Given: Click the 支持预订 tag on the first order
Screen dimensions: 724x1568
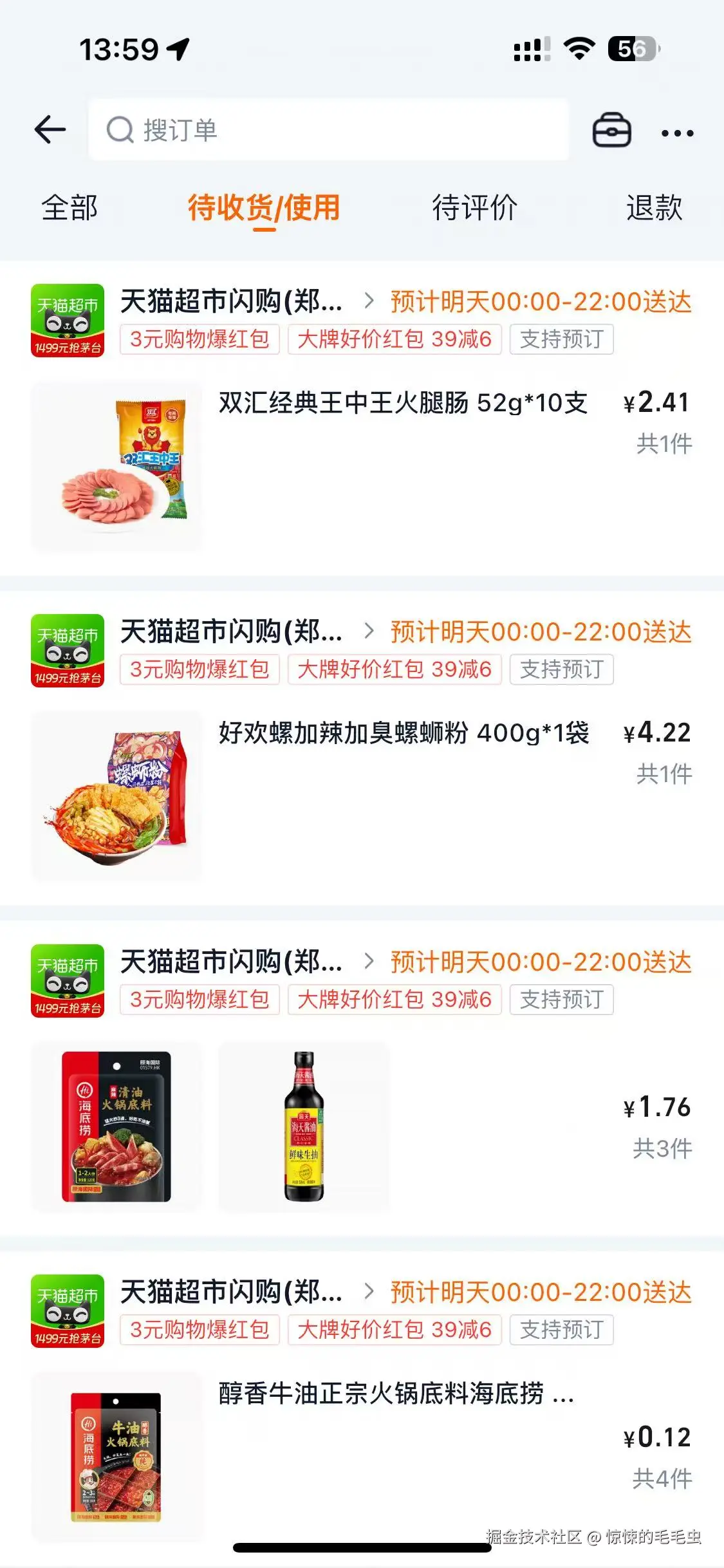Looking at the screenshot, I should coord(561,341).
